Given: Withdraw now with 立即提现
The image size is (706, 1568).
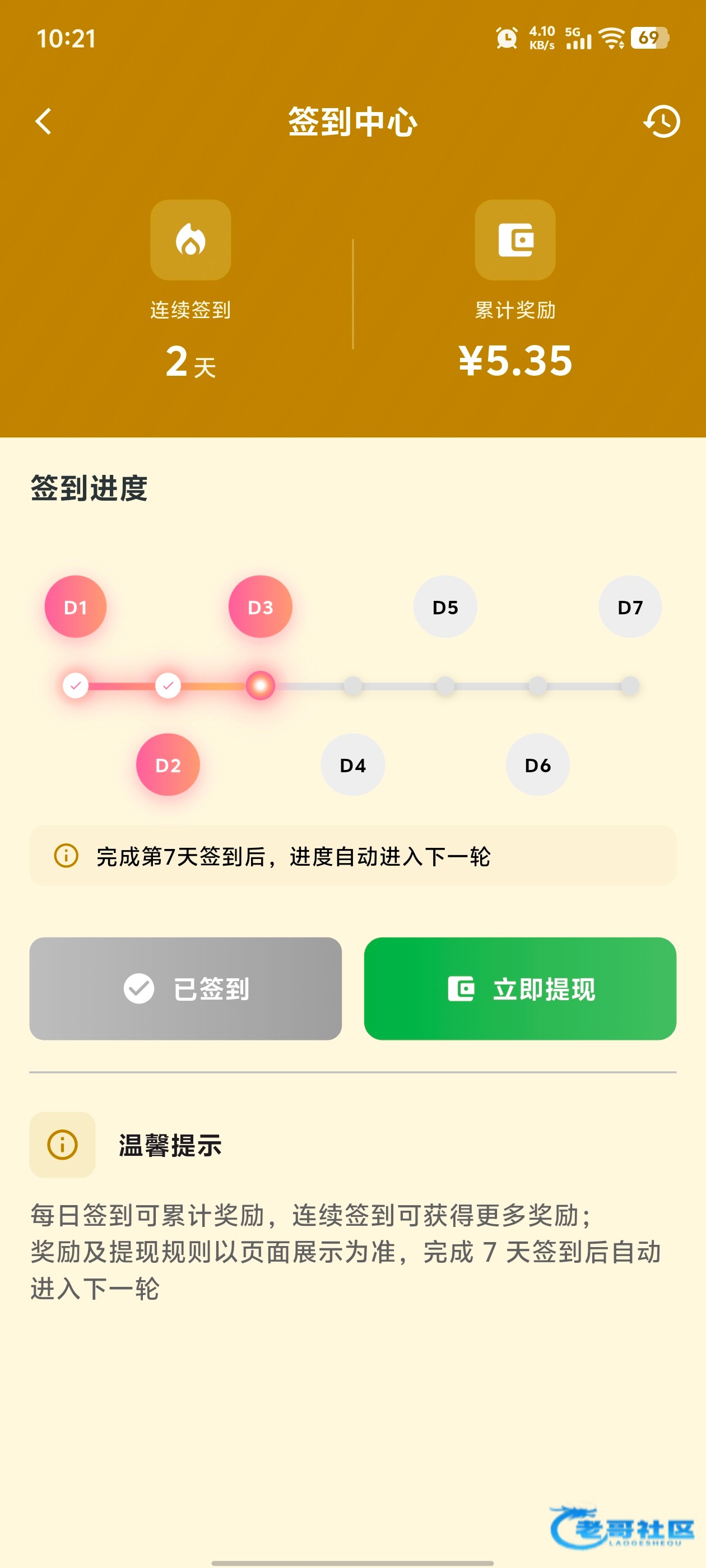Looking at the screenshot, I should point(519,988).
